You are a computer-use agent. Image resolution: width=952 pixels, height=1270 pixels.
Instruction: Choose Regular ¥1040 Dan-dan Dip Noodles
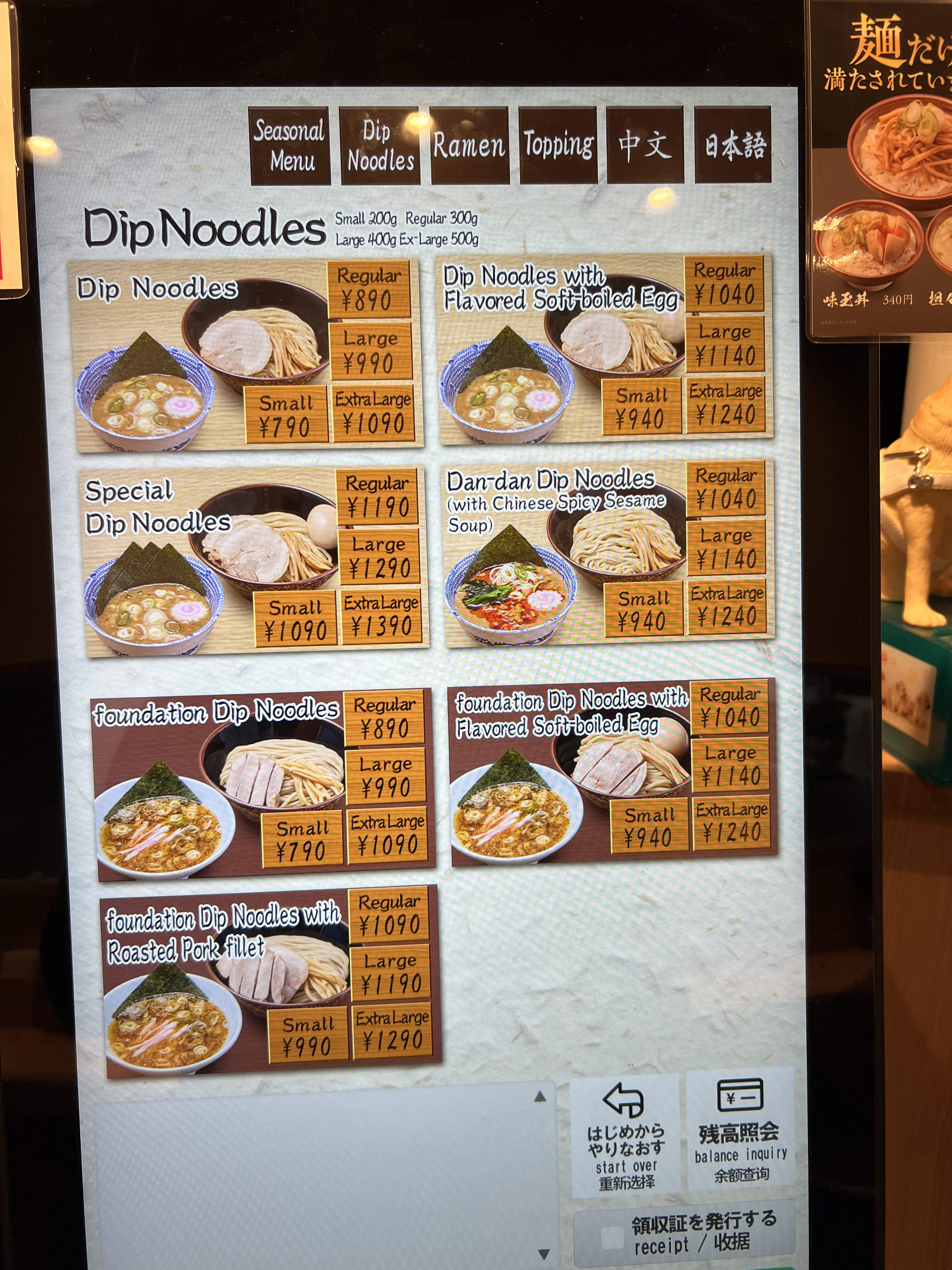(x=726, y=489)
